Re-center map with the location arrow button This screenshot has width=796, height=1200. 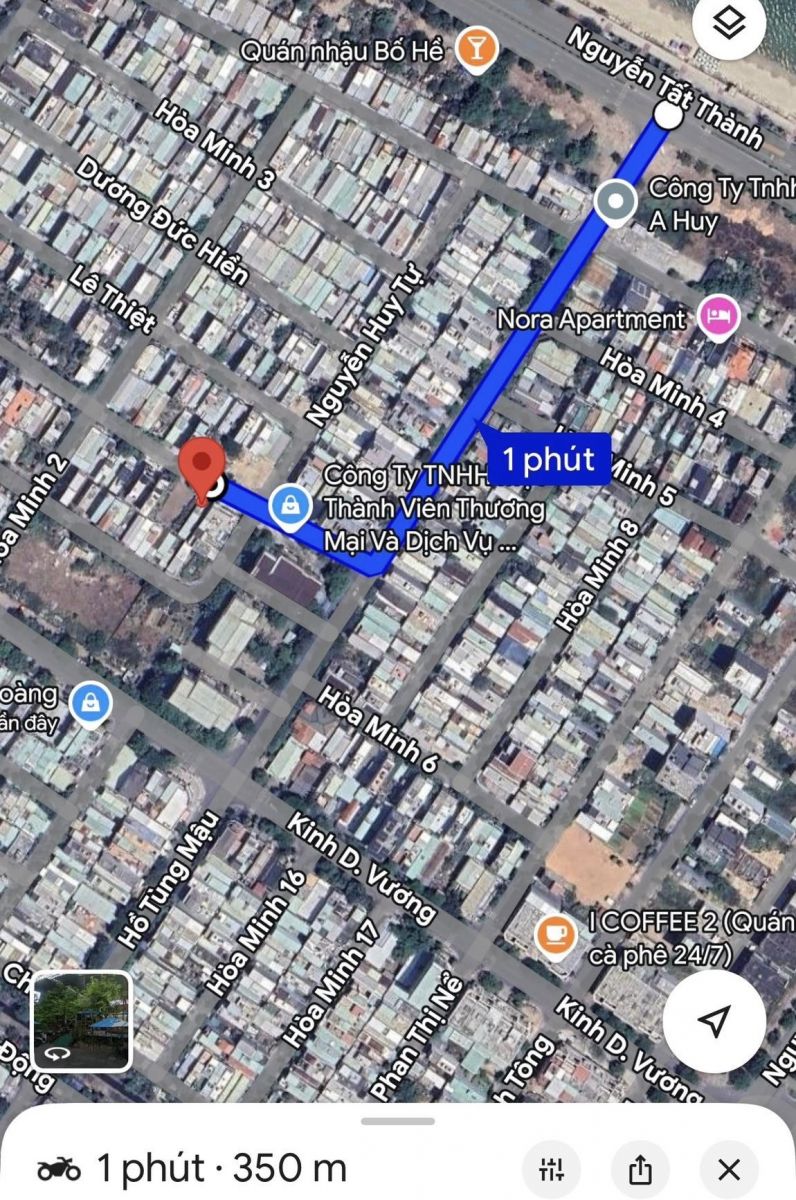[714, 1021]
